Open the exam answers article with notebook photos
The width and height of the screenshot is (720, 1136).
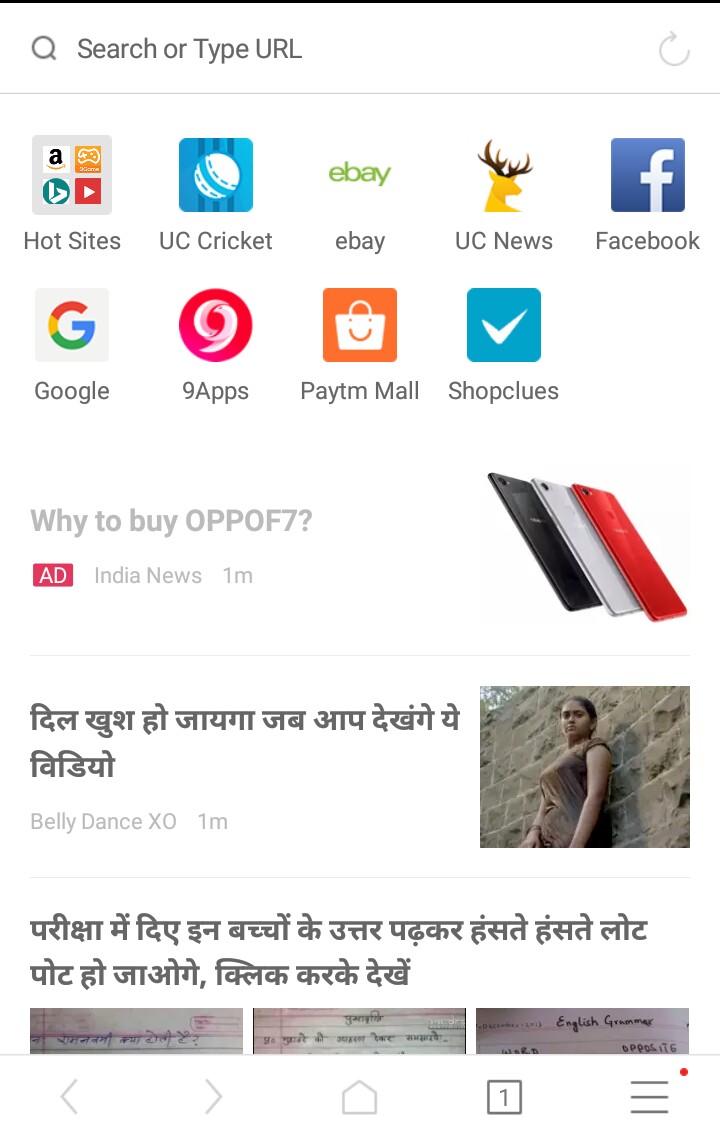(340, 950)
